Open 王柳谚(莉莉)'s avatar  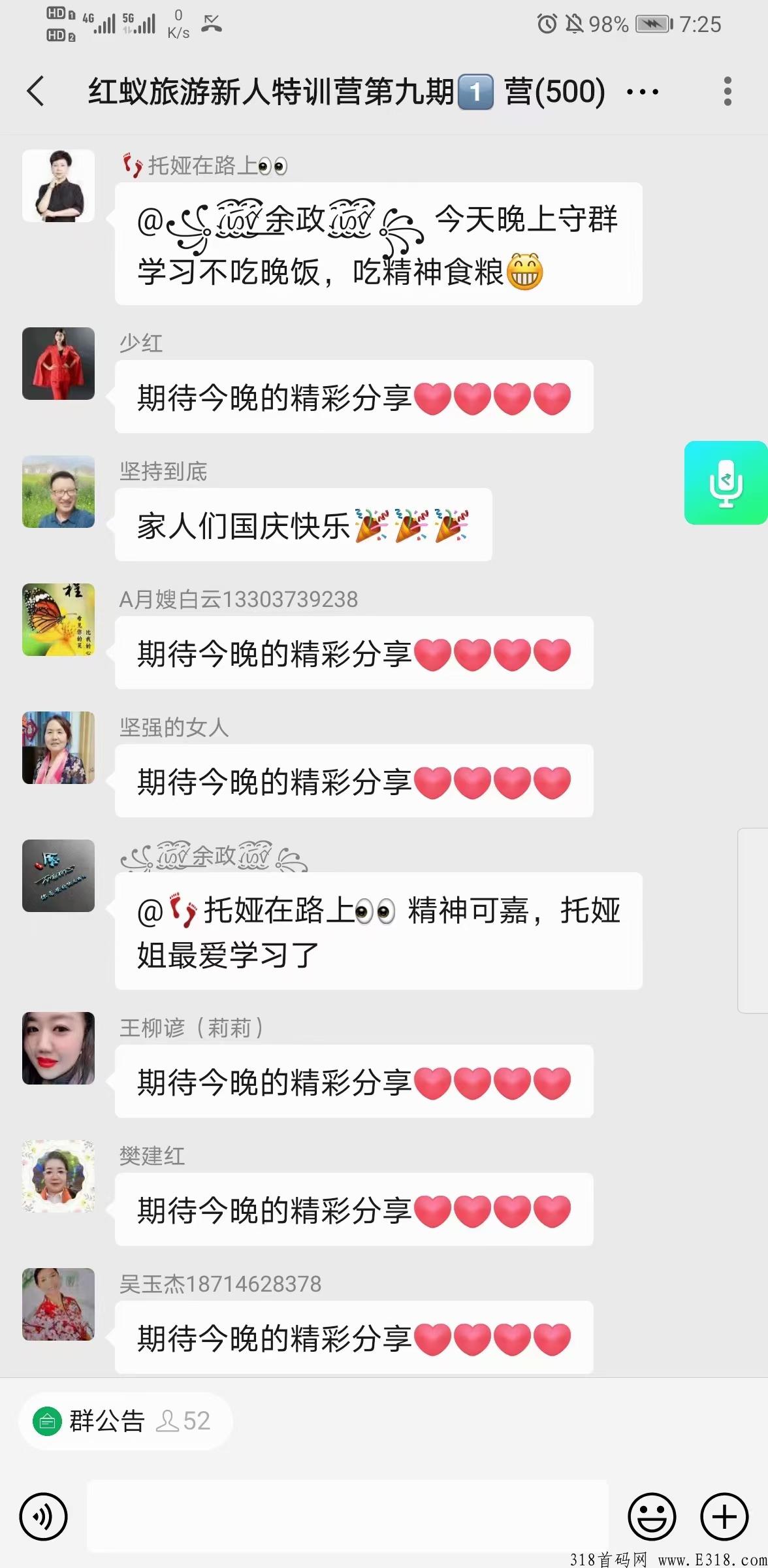[59, 1048]
